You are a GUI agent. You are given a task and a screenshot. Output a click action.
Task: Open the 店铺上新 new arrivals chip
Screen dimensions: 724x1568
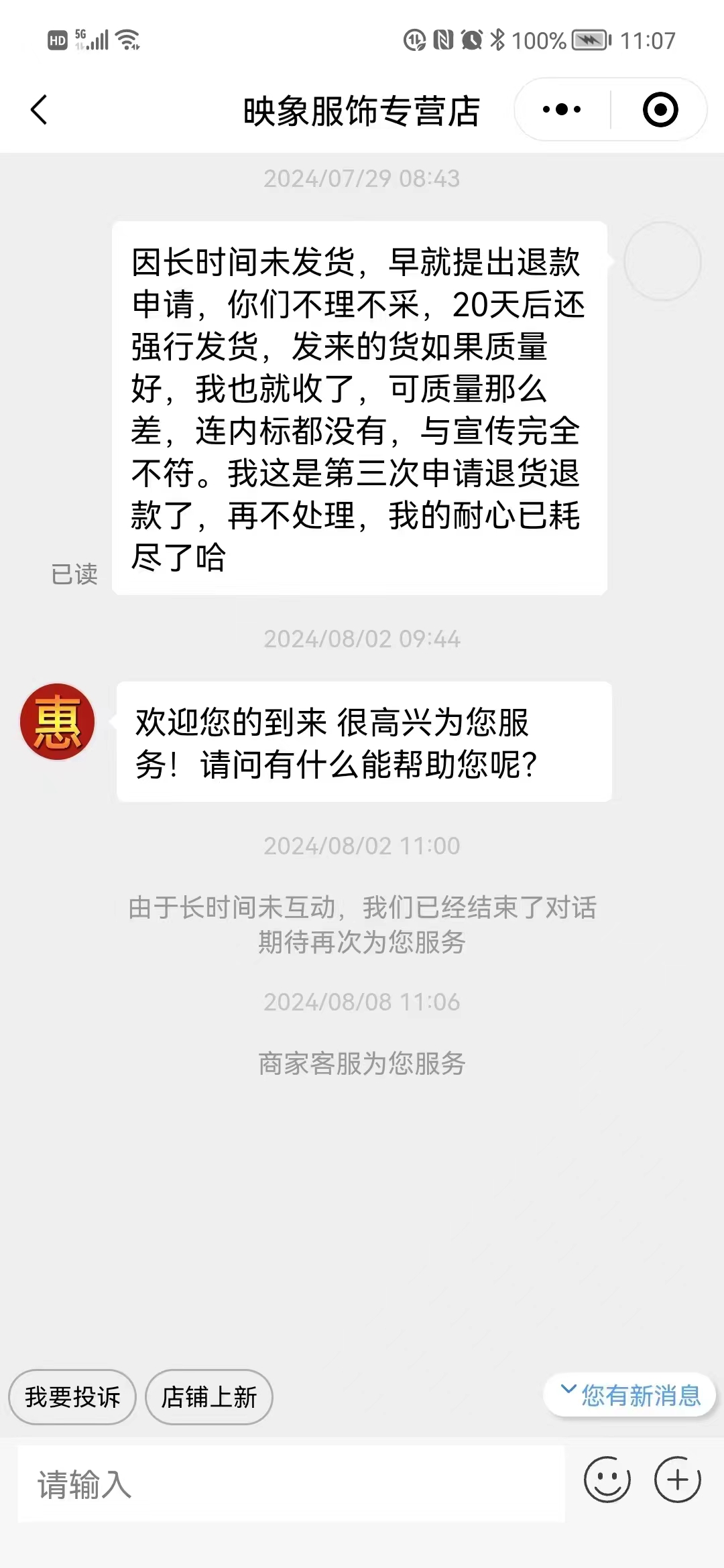(209, 1396)
